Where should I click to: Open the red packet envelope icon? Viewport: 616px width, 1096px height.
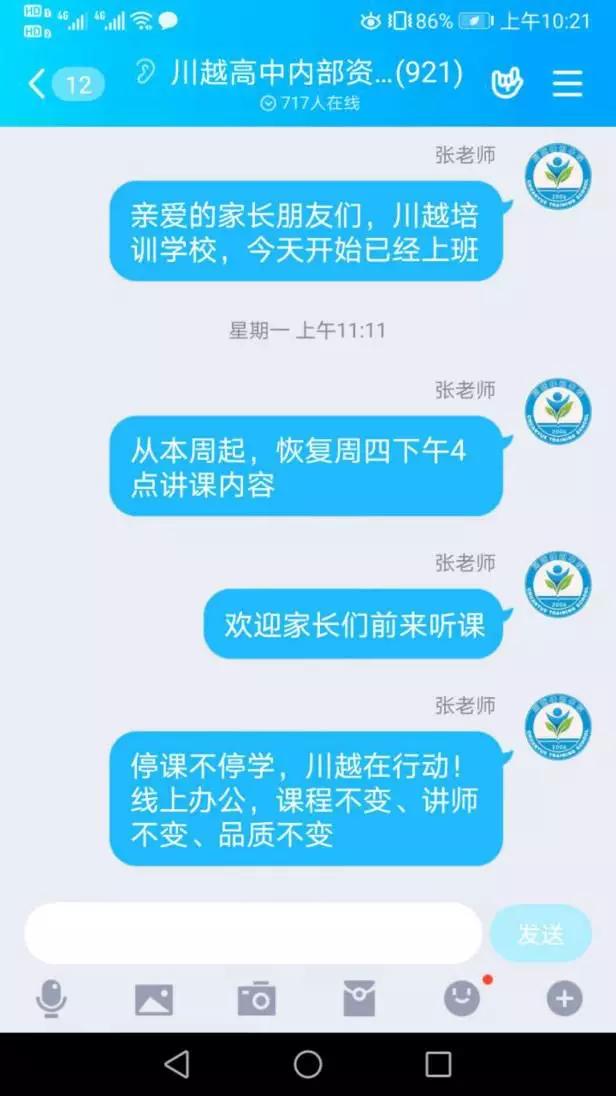coord(359,998)
